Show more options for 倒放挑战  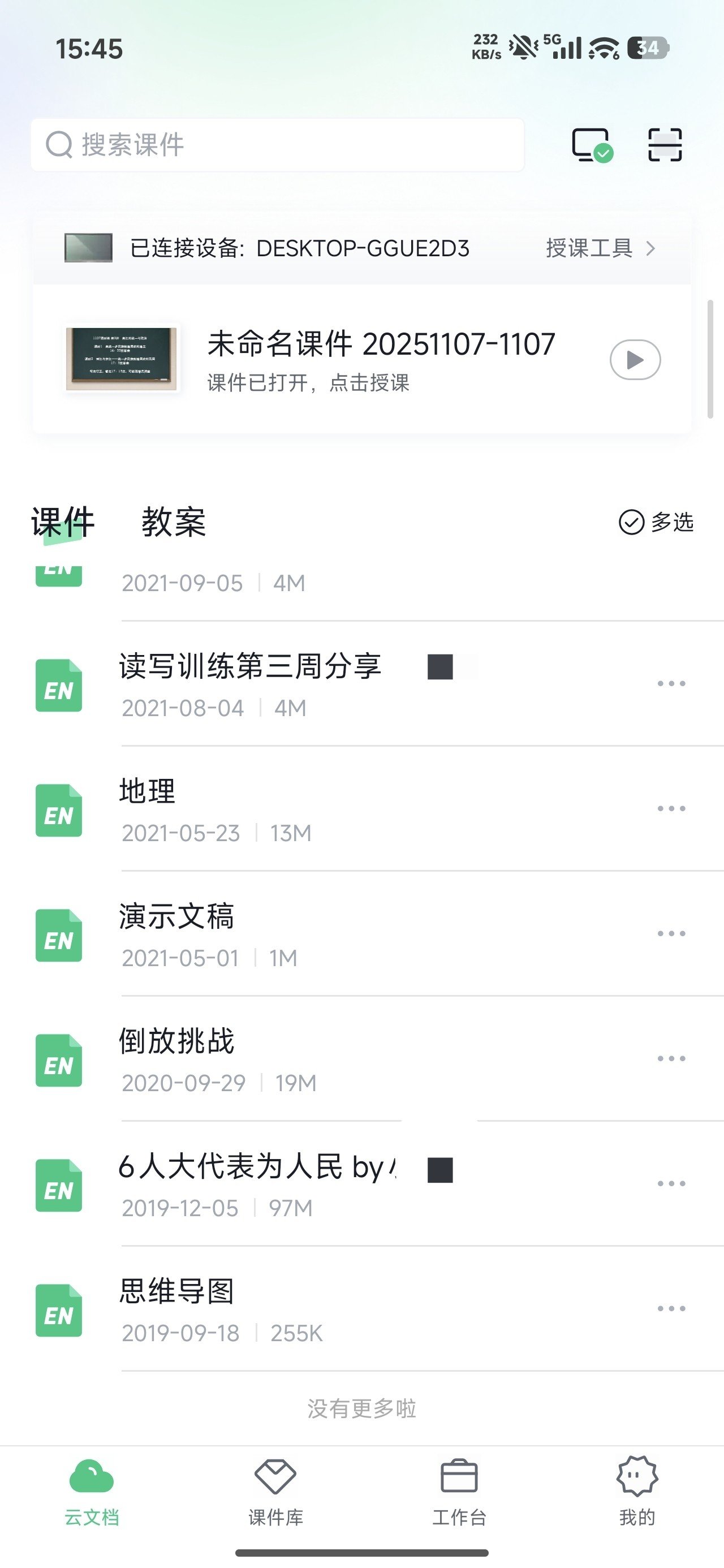point(671,1058)
